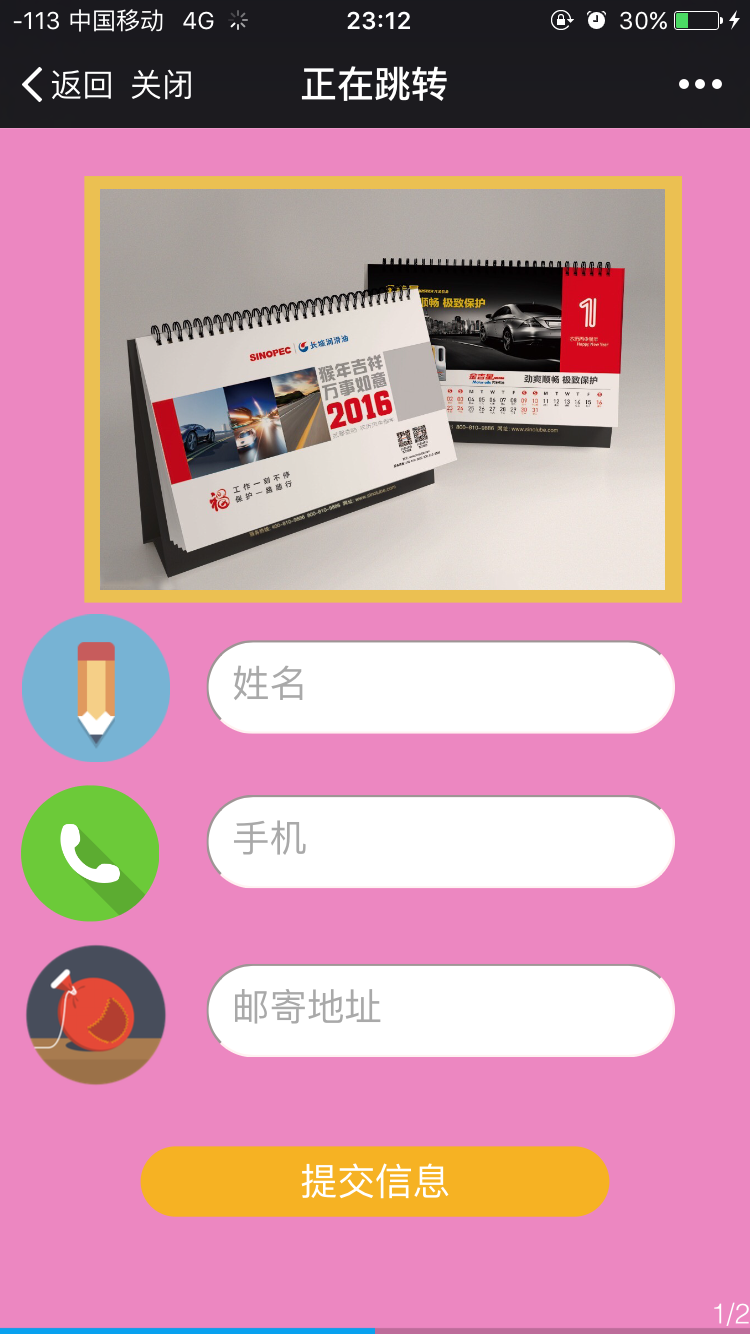Focus the 姓名 name field

pyautogui.click(x=441, y=687)
